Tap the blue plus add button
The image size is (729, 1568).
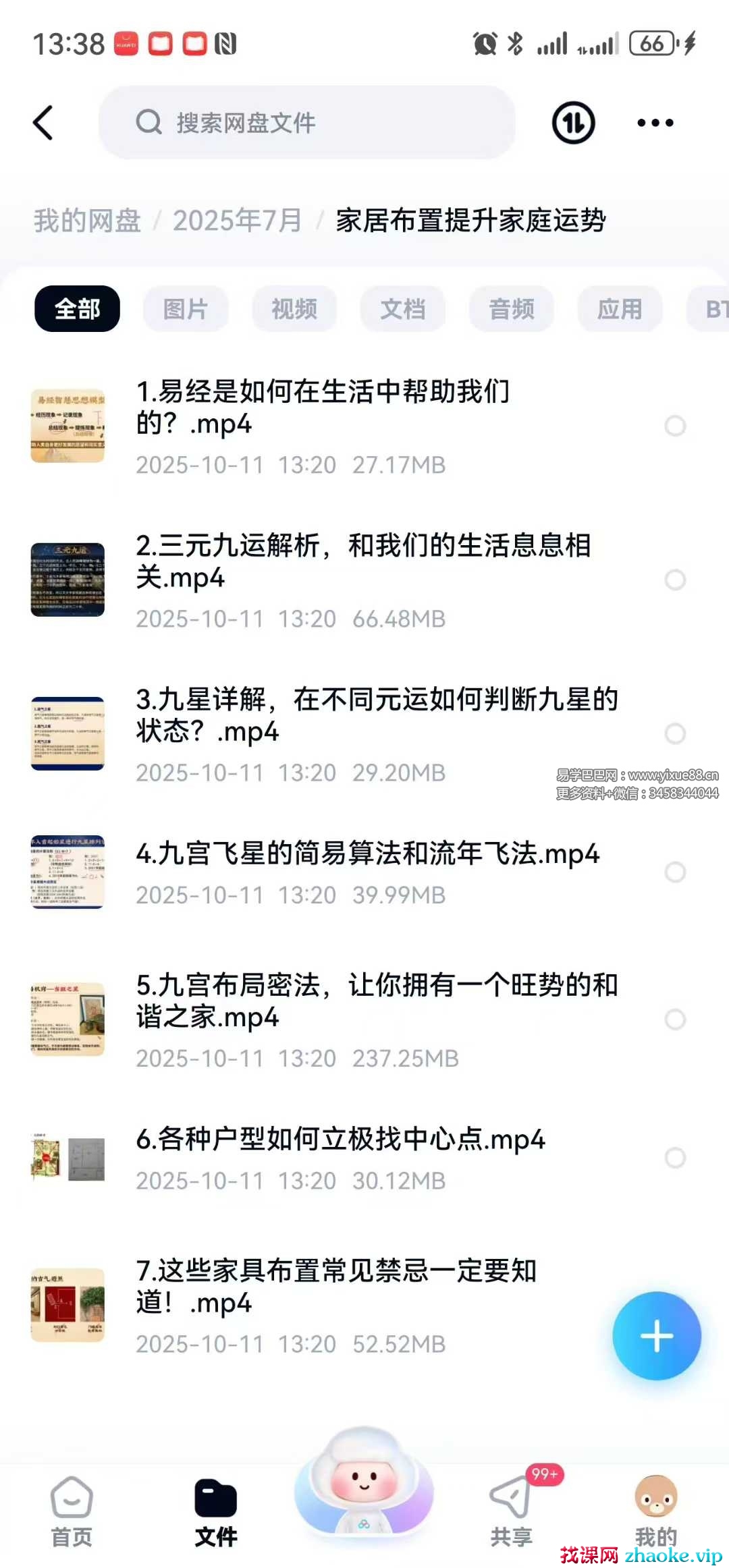pyautogui.click(x=657, y=1336)
